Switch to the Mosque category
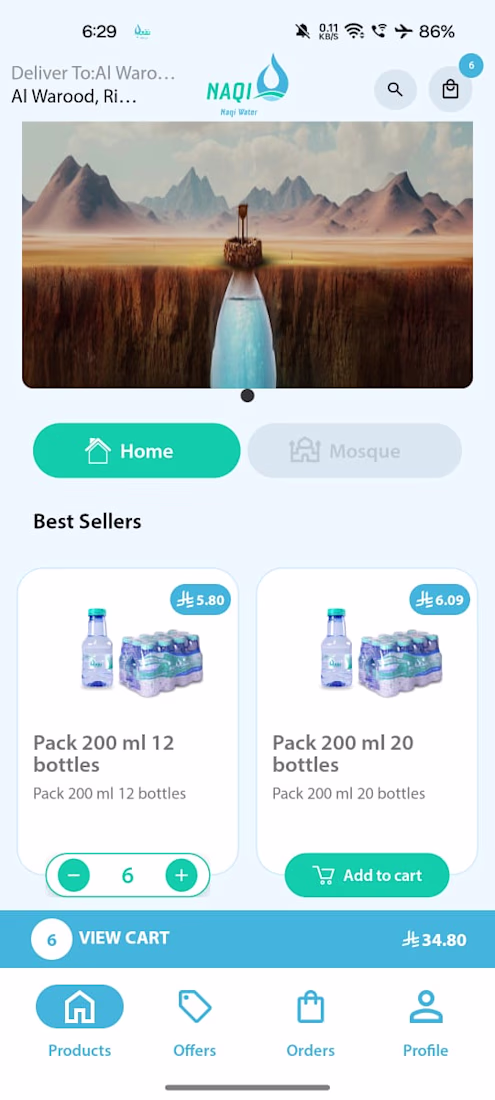The width and height of the screenshot is (495, 1100). (355, 450)
